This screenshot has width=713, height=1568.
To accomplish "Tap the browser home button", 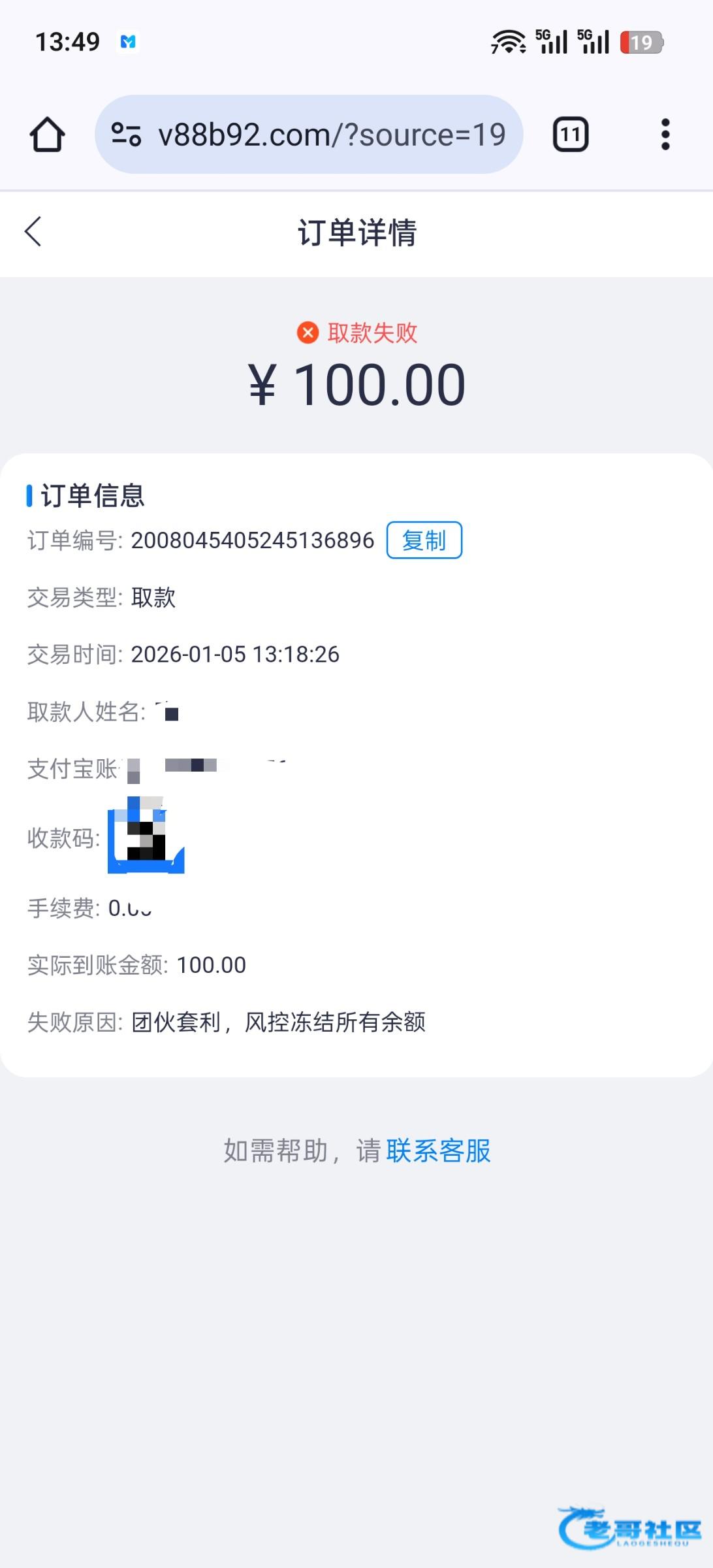I will coord(47,135).
